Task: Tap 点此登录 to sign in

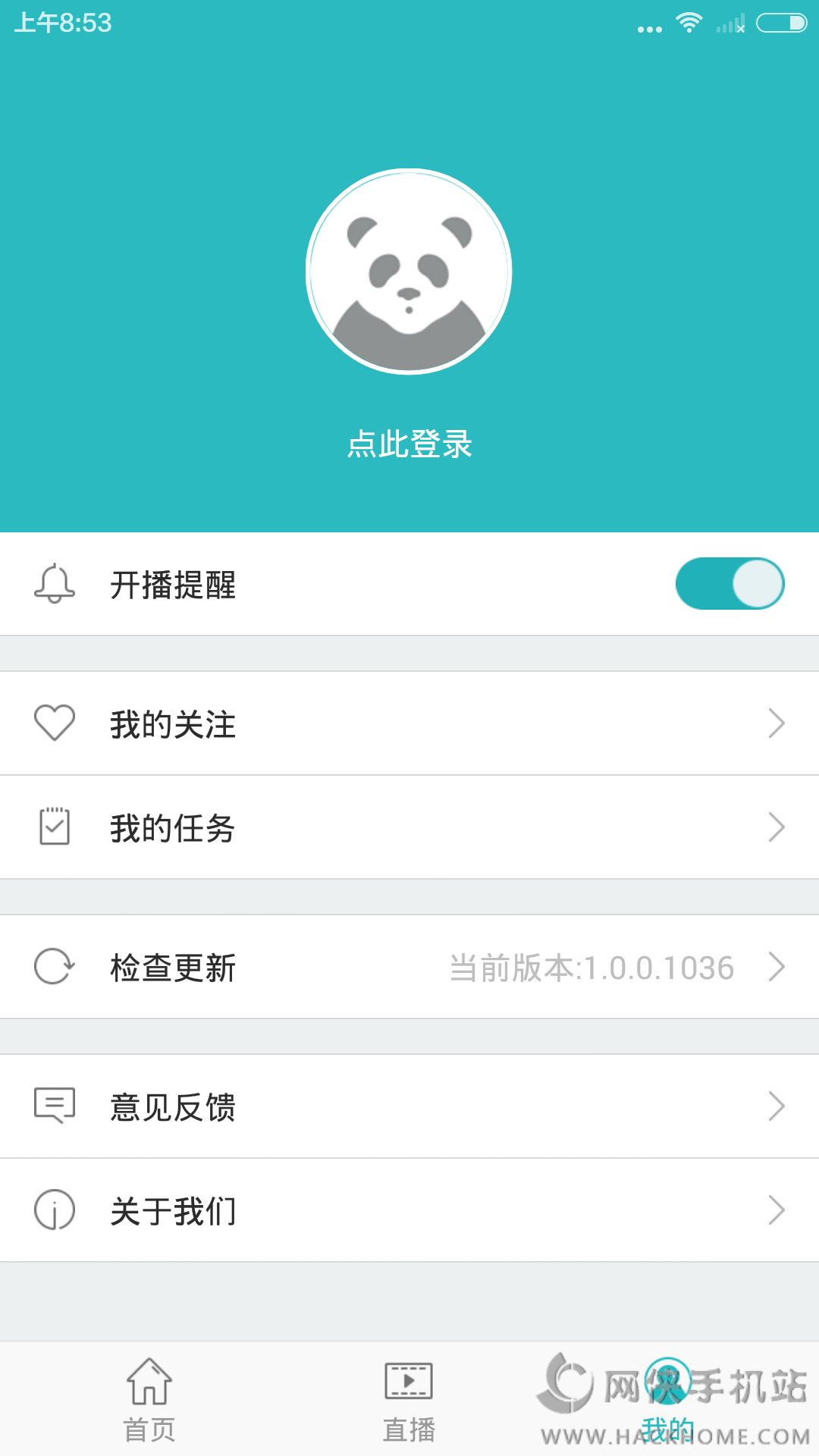Action: pos(409,444)
